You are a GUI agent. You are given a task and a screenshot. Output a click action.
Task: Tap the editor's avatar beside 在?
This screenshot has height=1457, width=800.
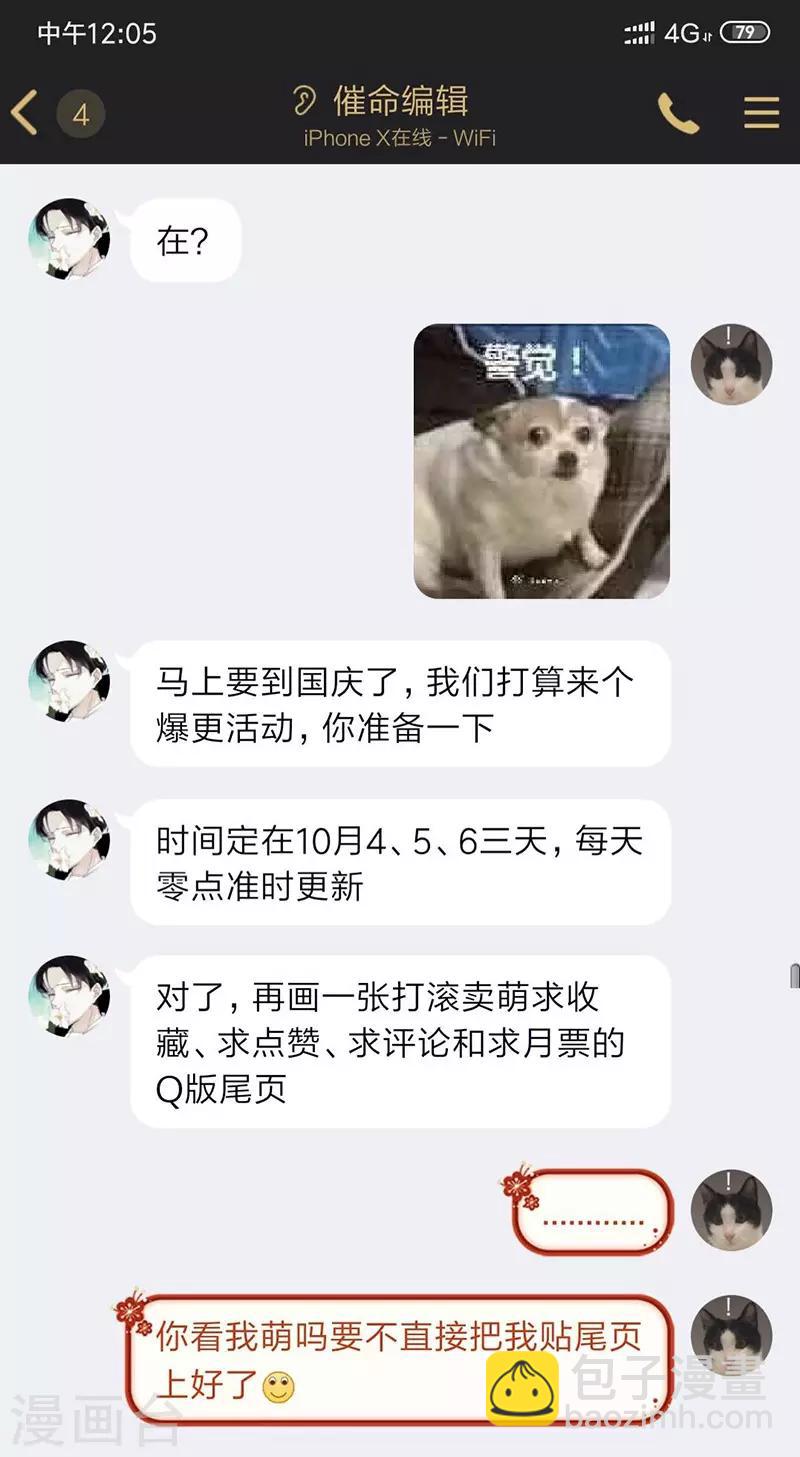(69, 239)
